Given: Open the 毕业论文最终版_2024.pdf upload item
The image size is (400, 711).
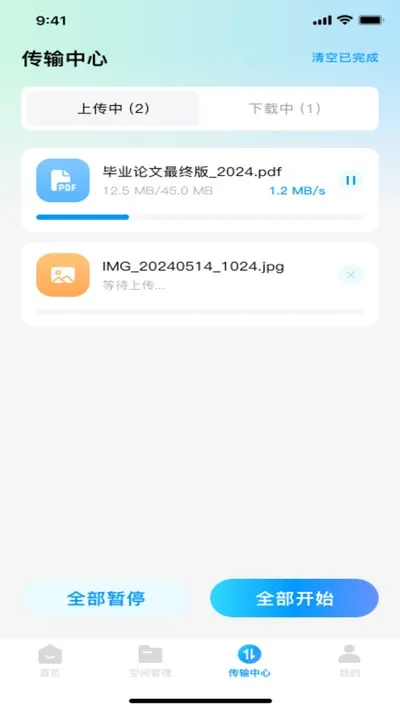Looking at the screenshot, I should pos(200,190).
